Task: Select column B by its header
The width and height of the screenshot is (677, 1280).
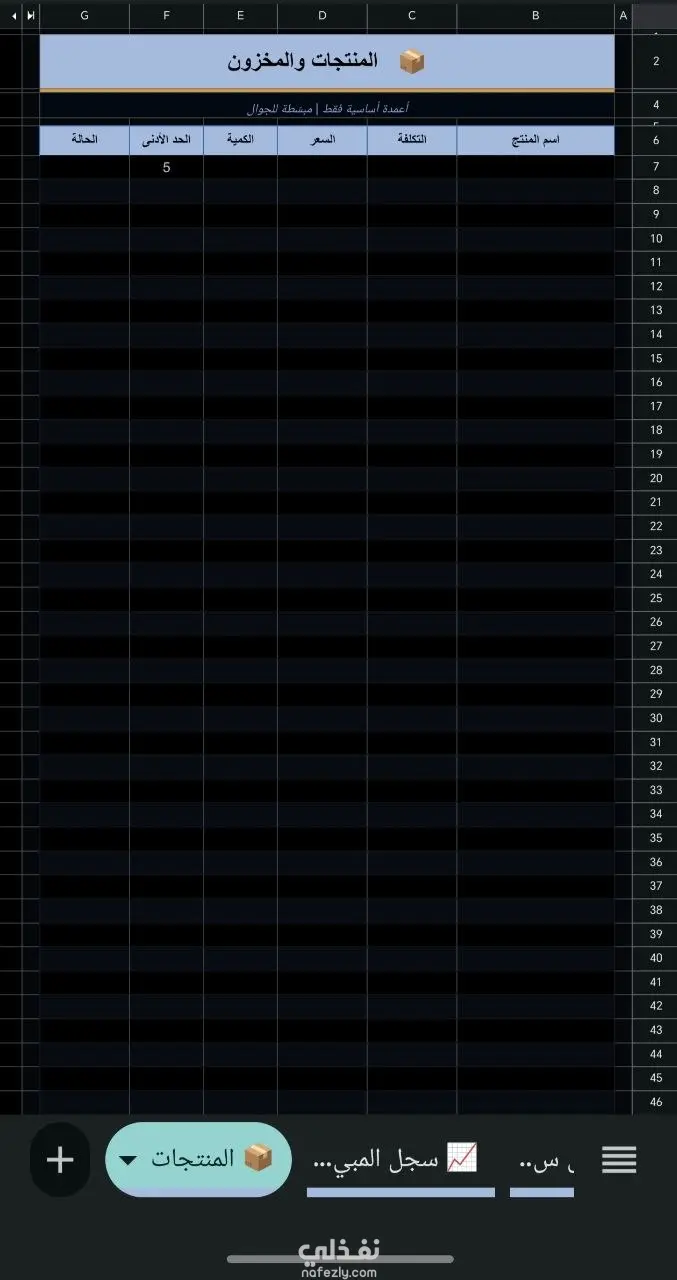Action: click(x=535, y=15)
